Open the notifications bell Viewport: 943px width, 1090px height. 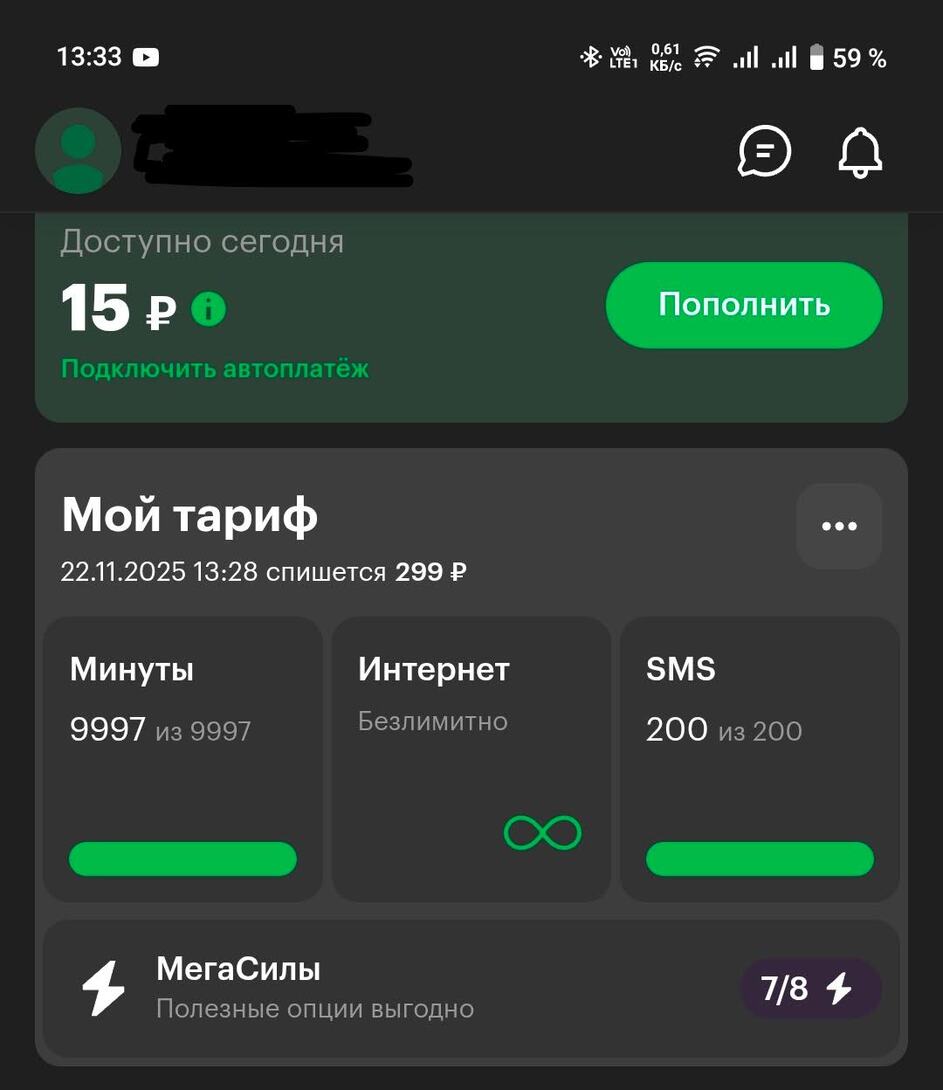coord(859,153)
